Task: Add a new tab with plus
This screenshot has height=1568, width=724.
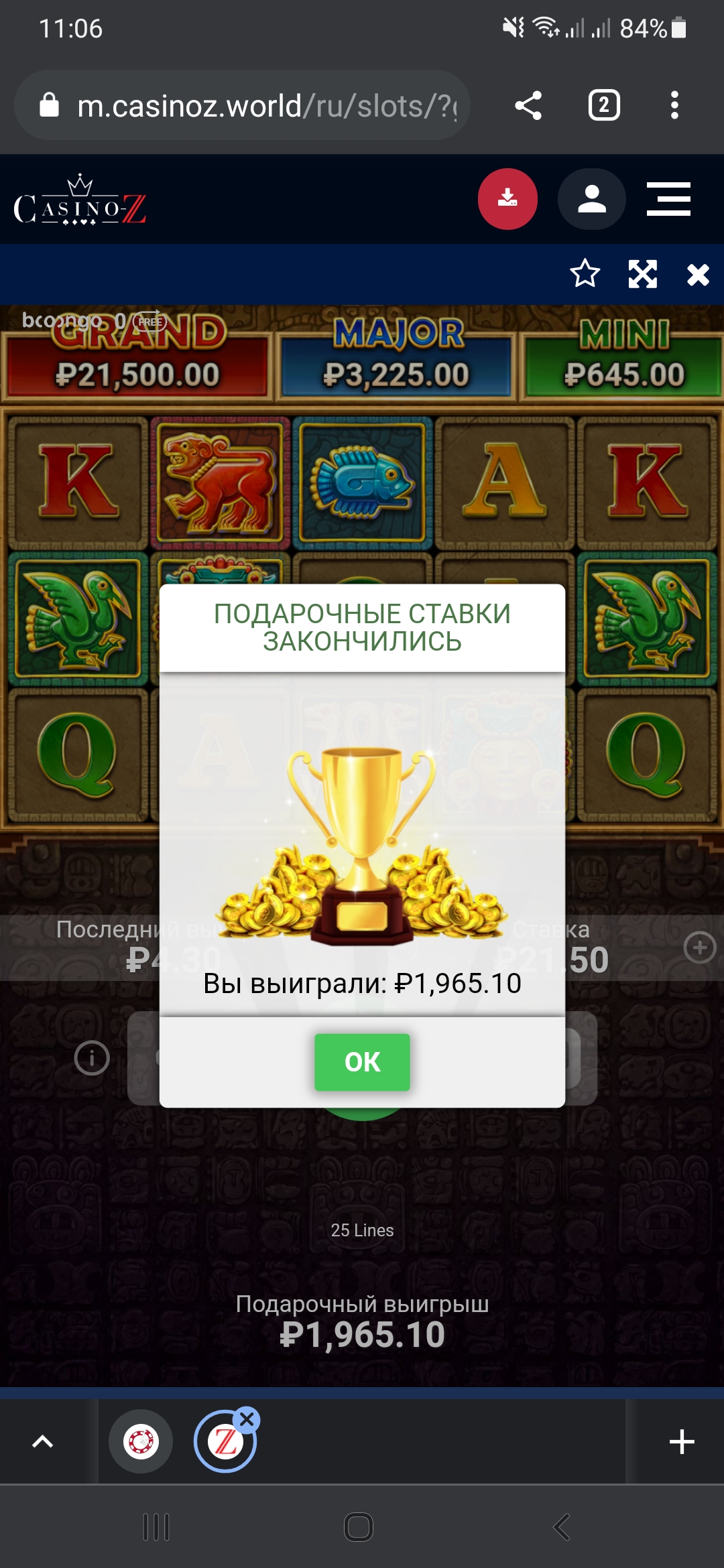Action: tap(682, 1441)
